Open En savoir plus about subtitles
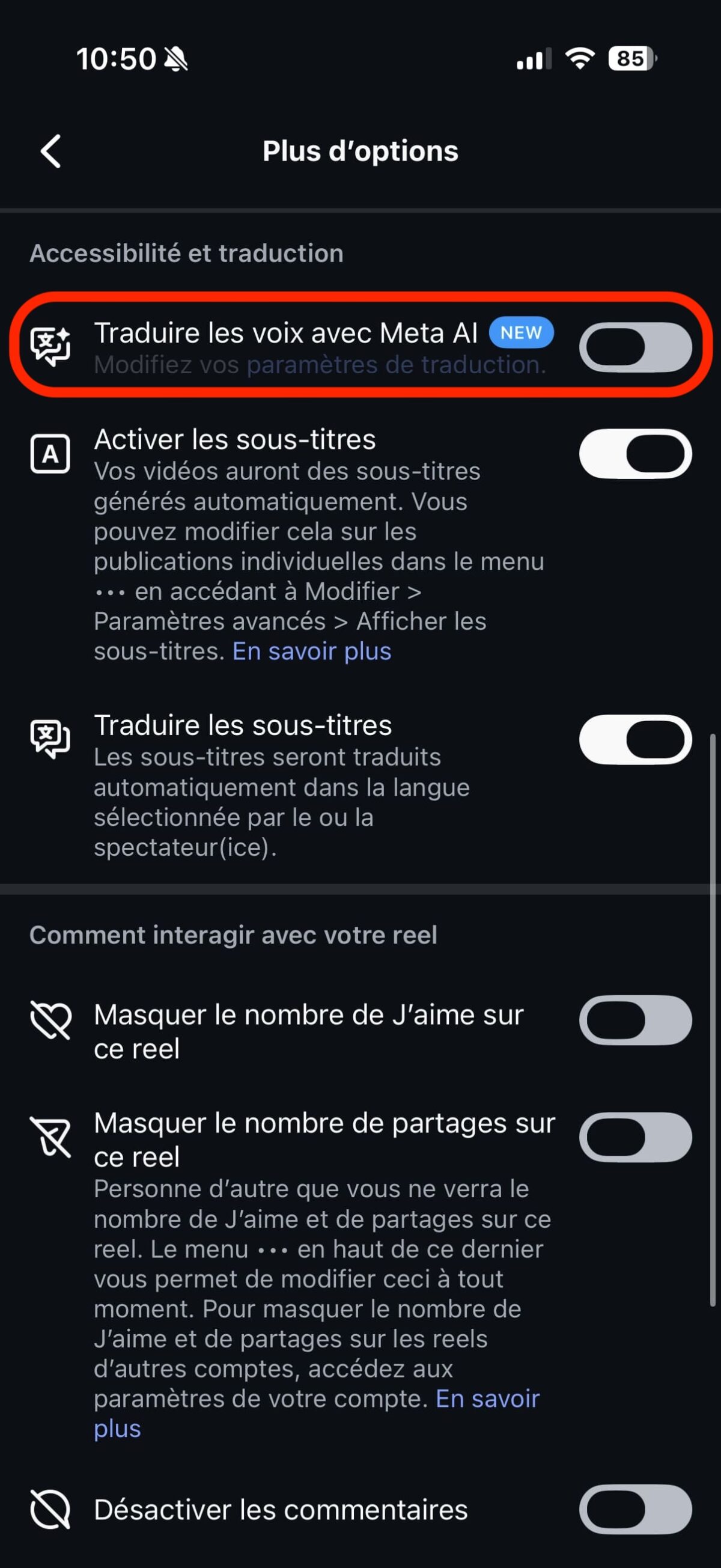721x1568 pixels. 311,651
